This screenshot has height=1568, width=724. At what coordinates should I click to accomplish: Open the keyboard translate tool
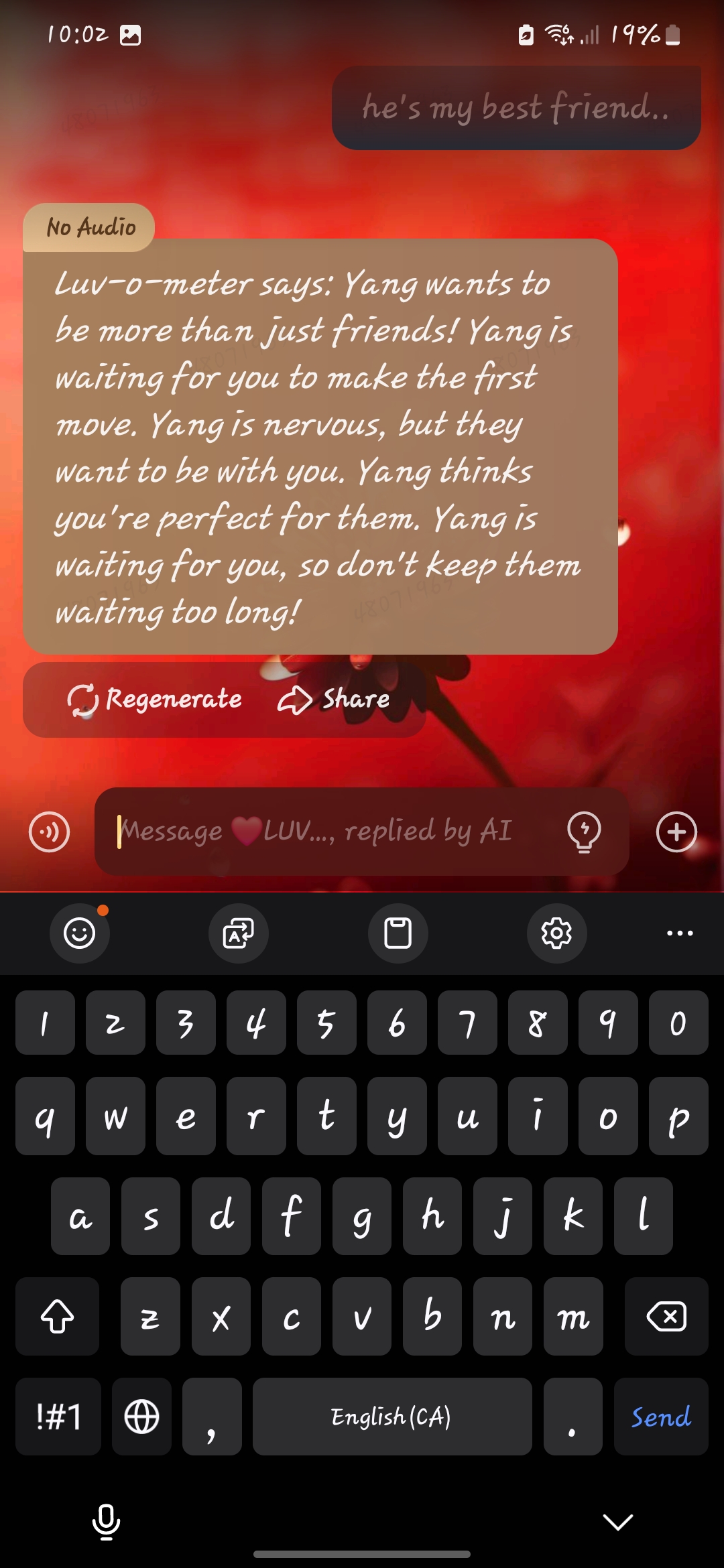pyautogui.click(x=239, y=933)
